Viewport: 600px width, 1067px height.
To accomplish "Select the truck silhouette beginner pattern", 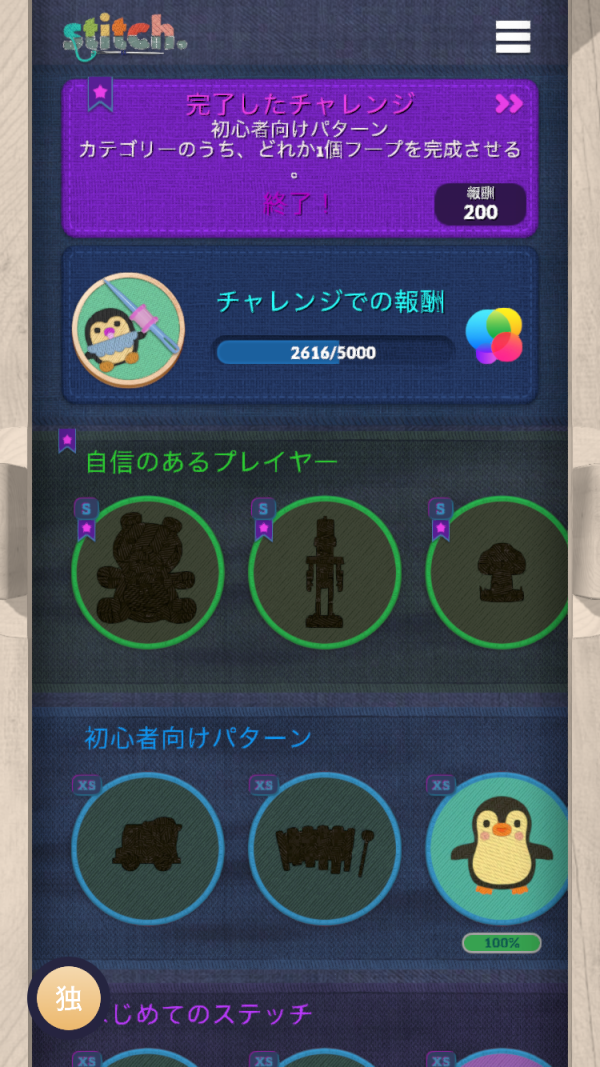I will 148,848.
